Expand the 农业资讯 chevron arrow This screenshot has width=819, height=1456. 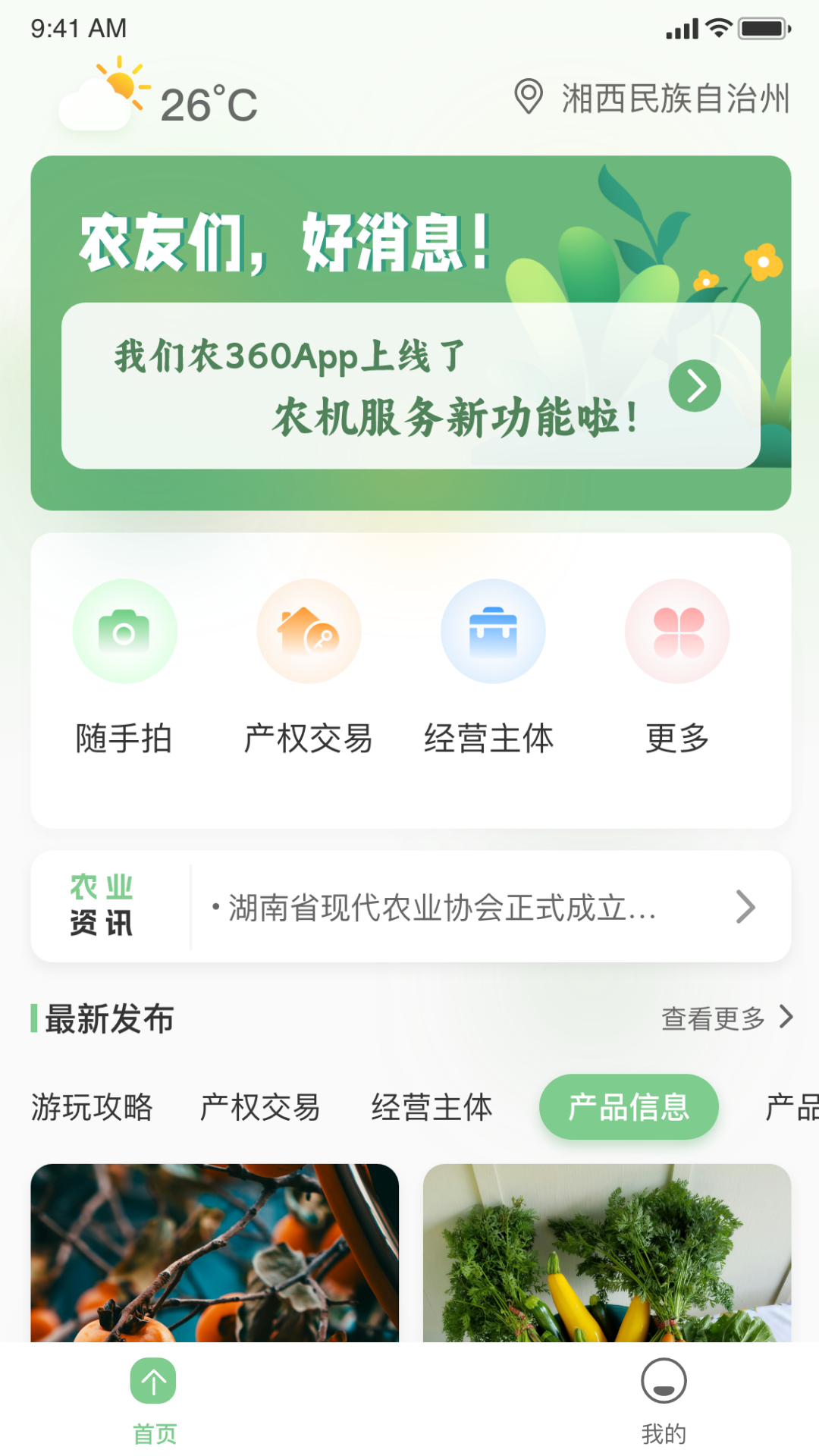click(x=745, y=907)
